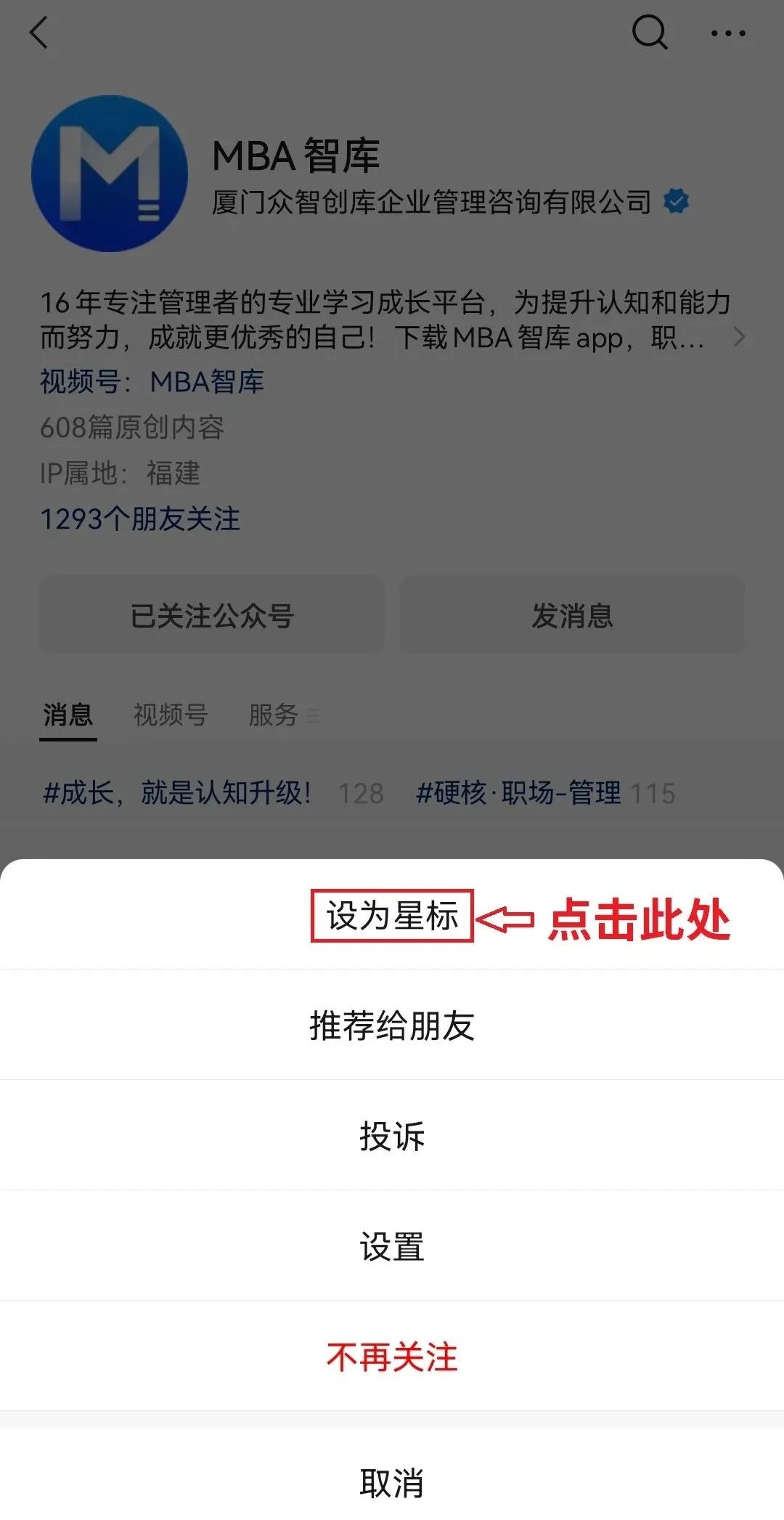Open topic #硬核·职场-管理

(x=518, y=793)
